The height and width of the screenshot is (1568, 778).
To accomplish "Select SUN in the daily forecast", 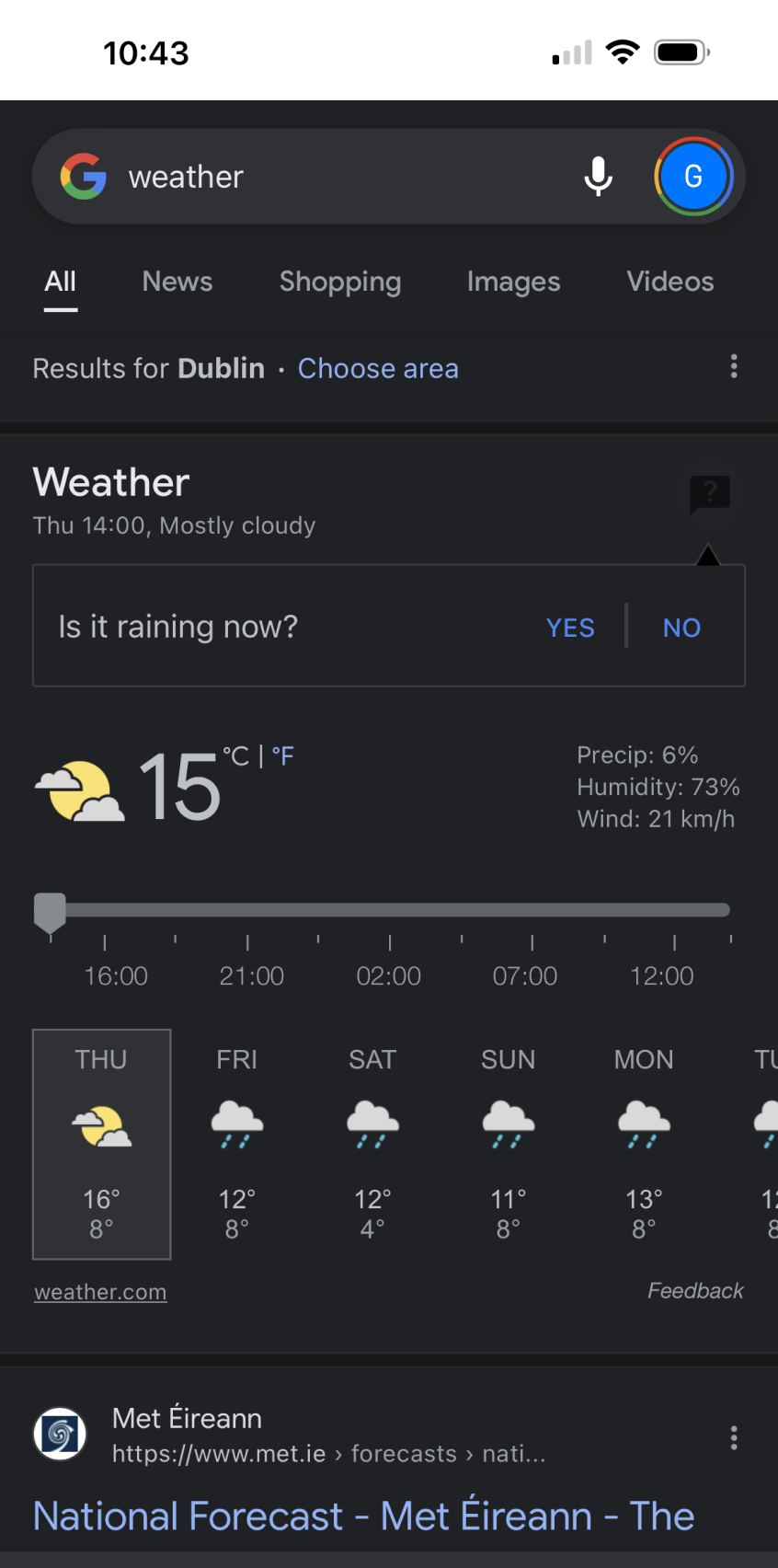I will 509,1144.
